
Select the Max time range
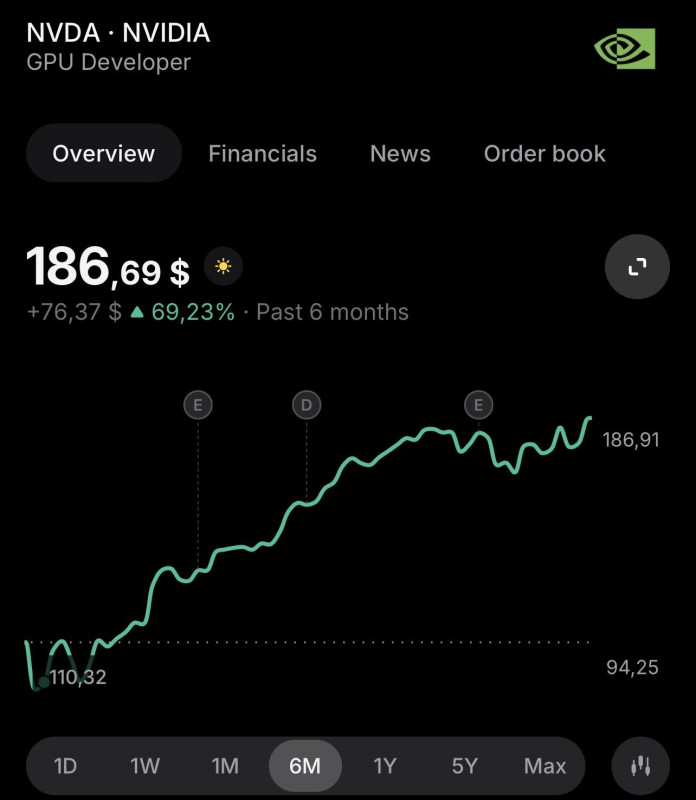[x=545, y=766]
